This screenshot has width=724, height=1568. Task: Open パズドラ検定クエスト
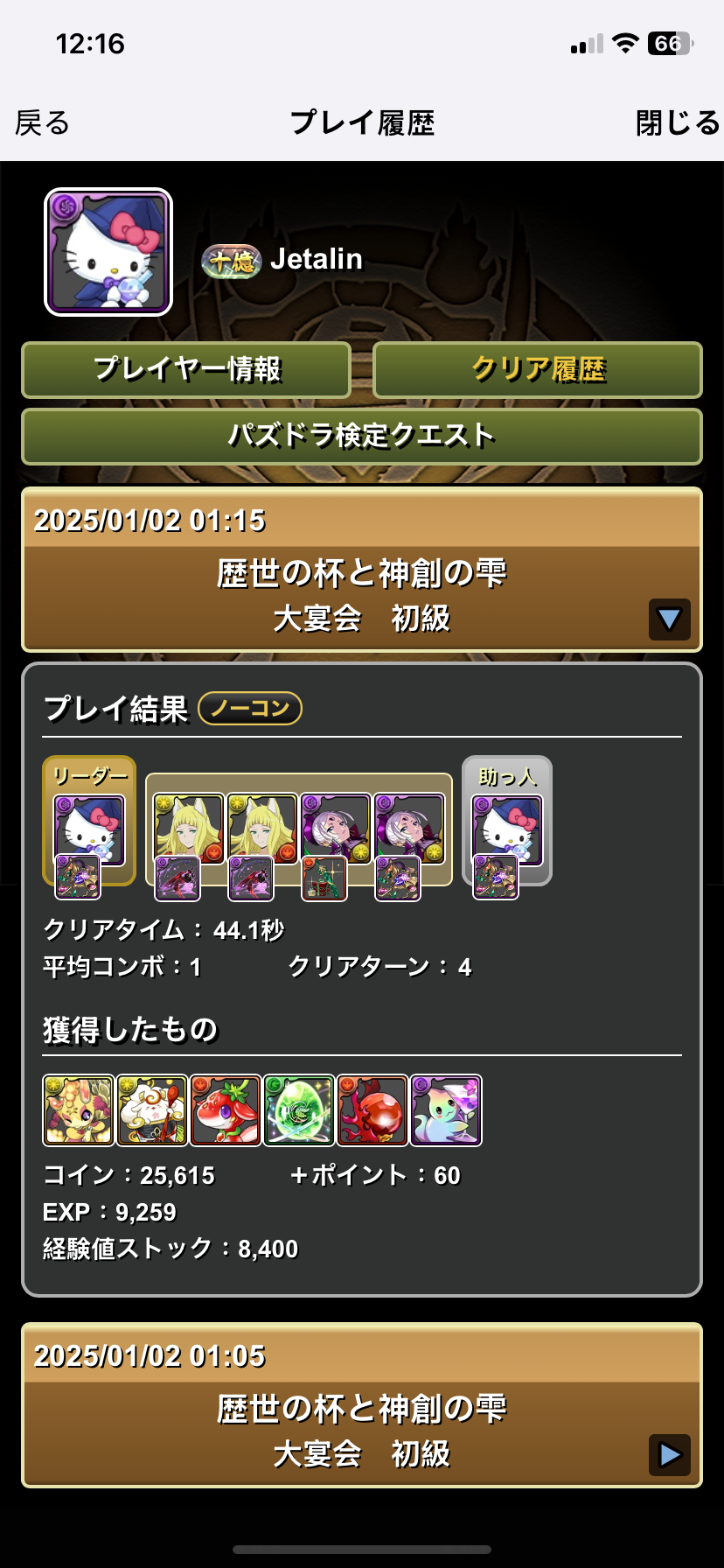click(362, 436)
